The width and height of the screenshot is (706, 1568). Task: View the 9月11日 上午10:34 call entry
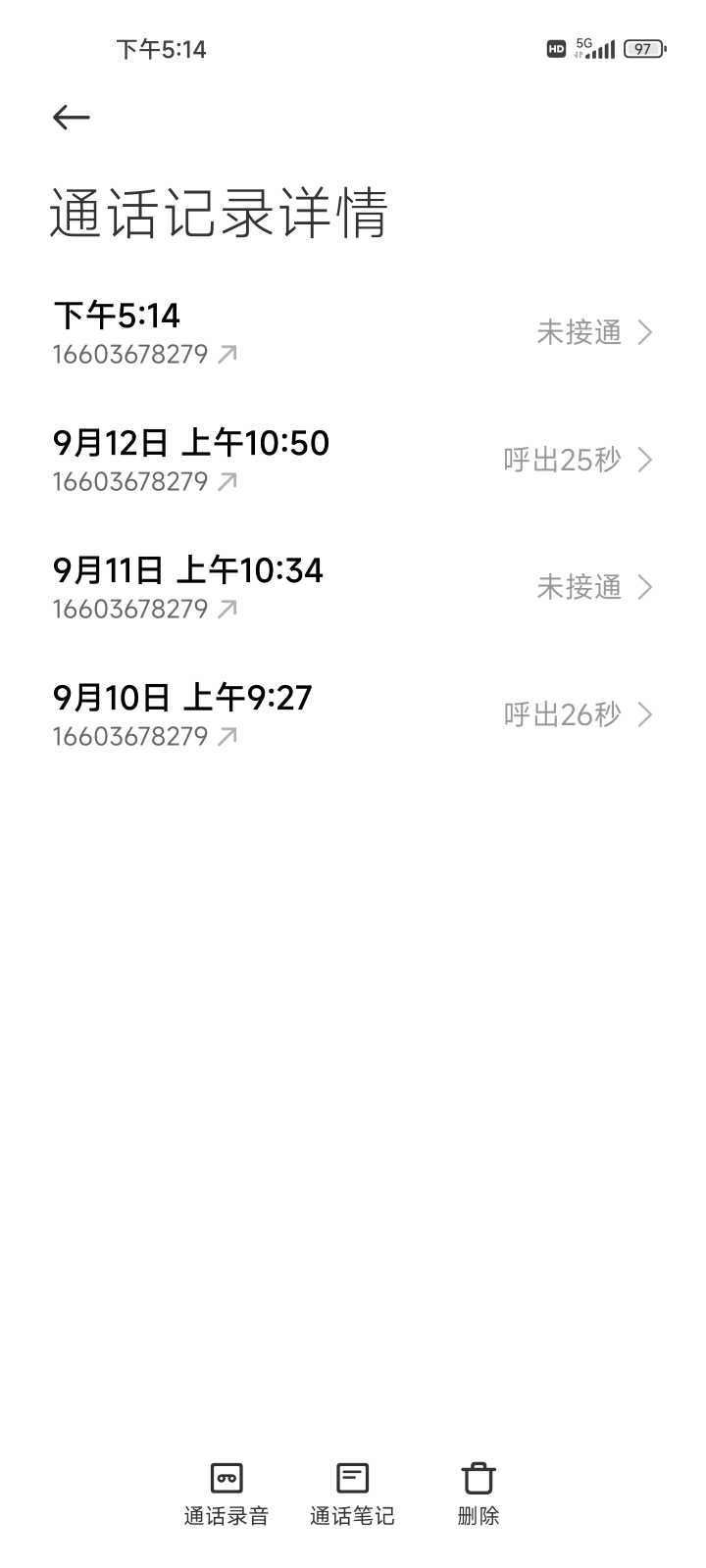point(353,588)
